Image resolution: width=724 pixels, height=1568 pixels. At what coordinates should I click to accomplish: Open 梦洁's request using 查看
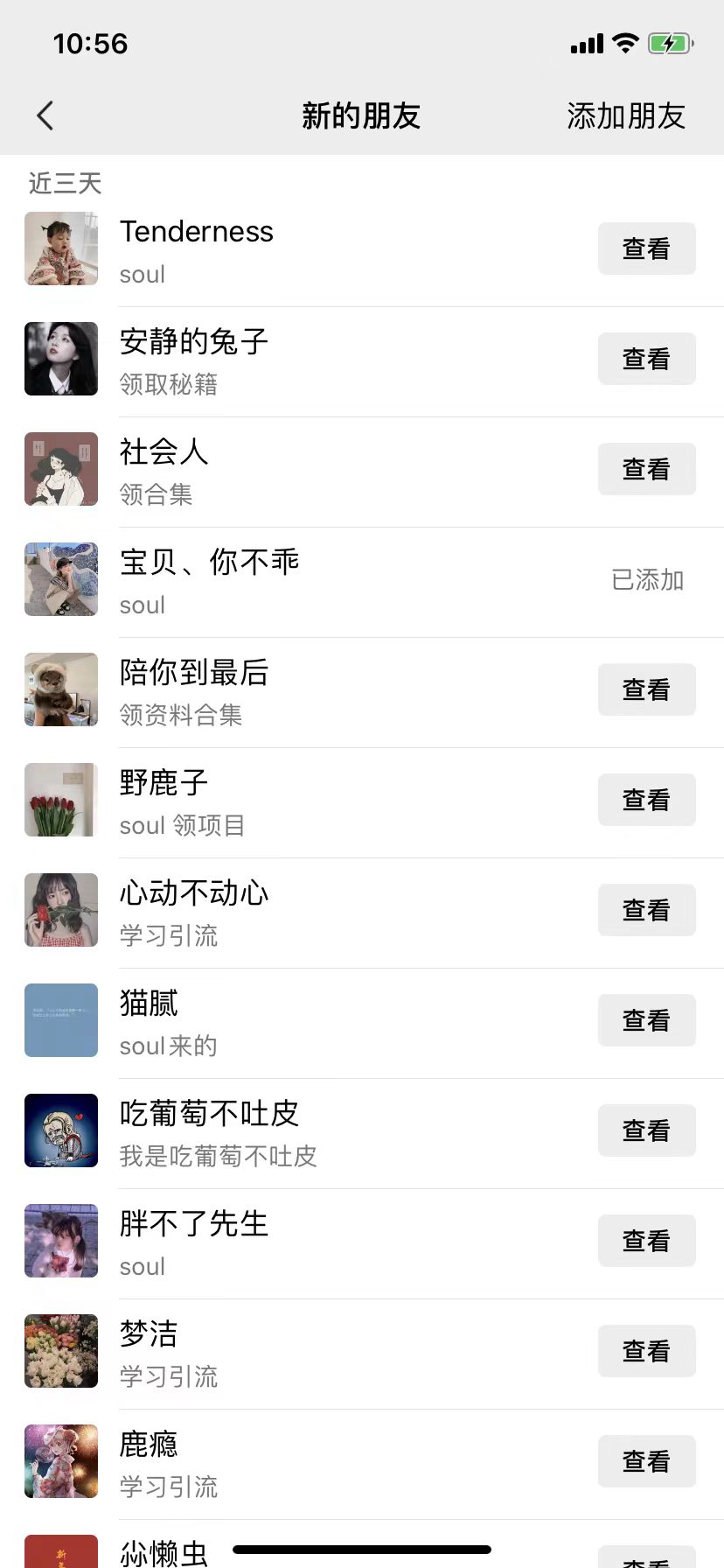pos(646,1351)
